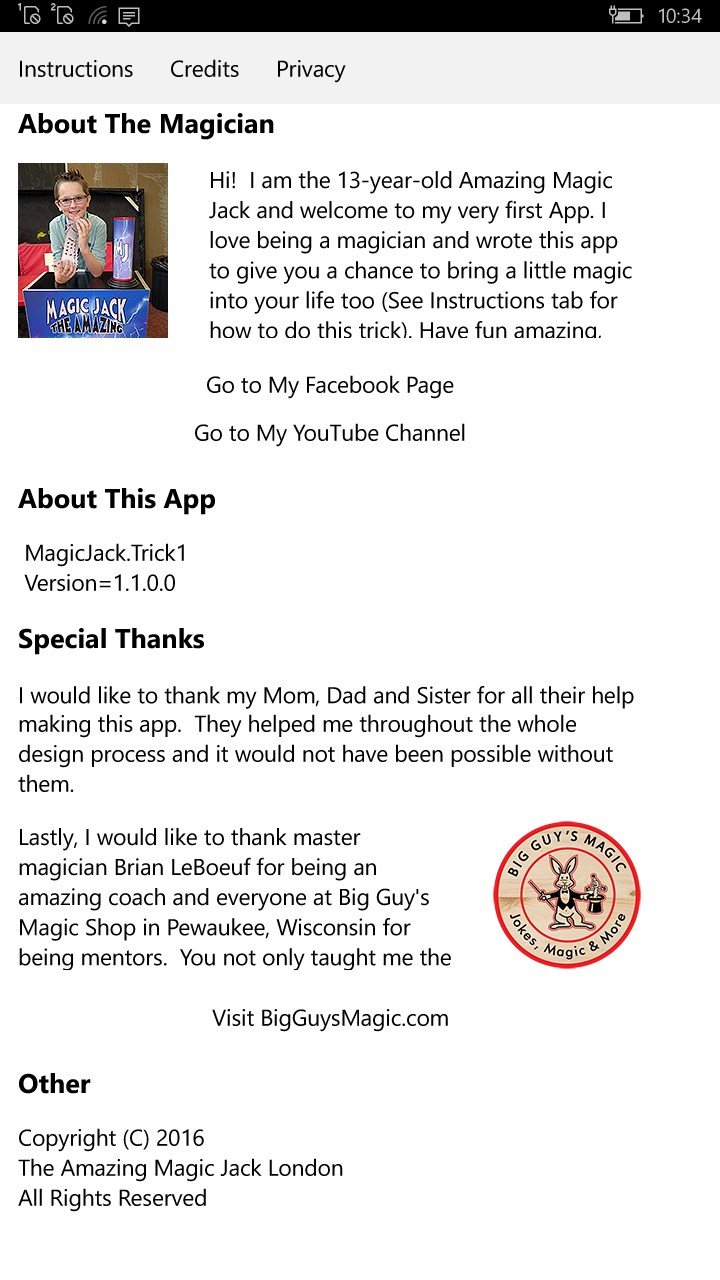Go to My Facebook Page
Image resolution: width=720 pixels, height=1280 pixels.
pyautogui.click(x=330, y=385)
